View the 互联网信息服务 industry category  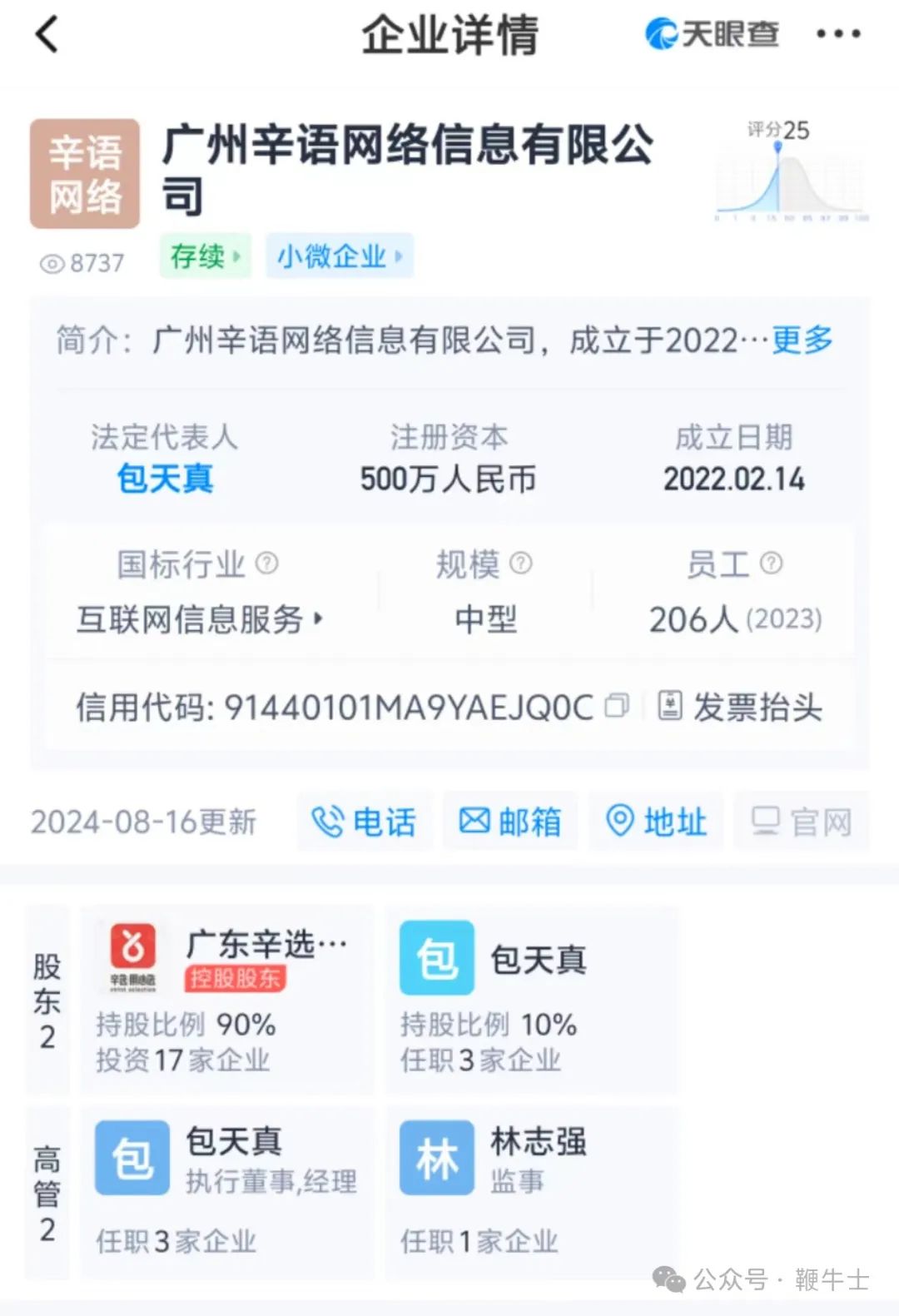tap(199, 619)
